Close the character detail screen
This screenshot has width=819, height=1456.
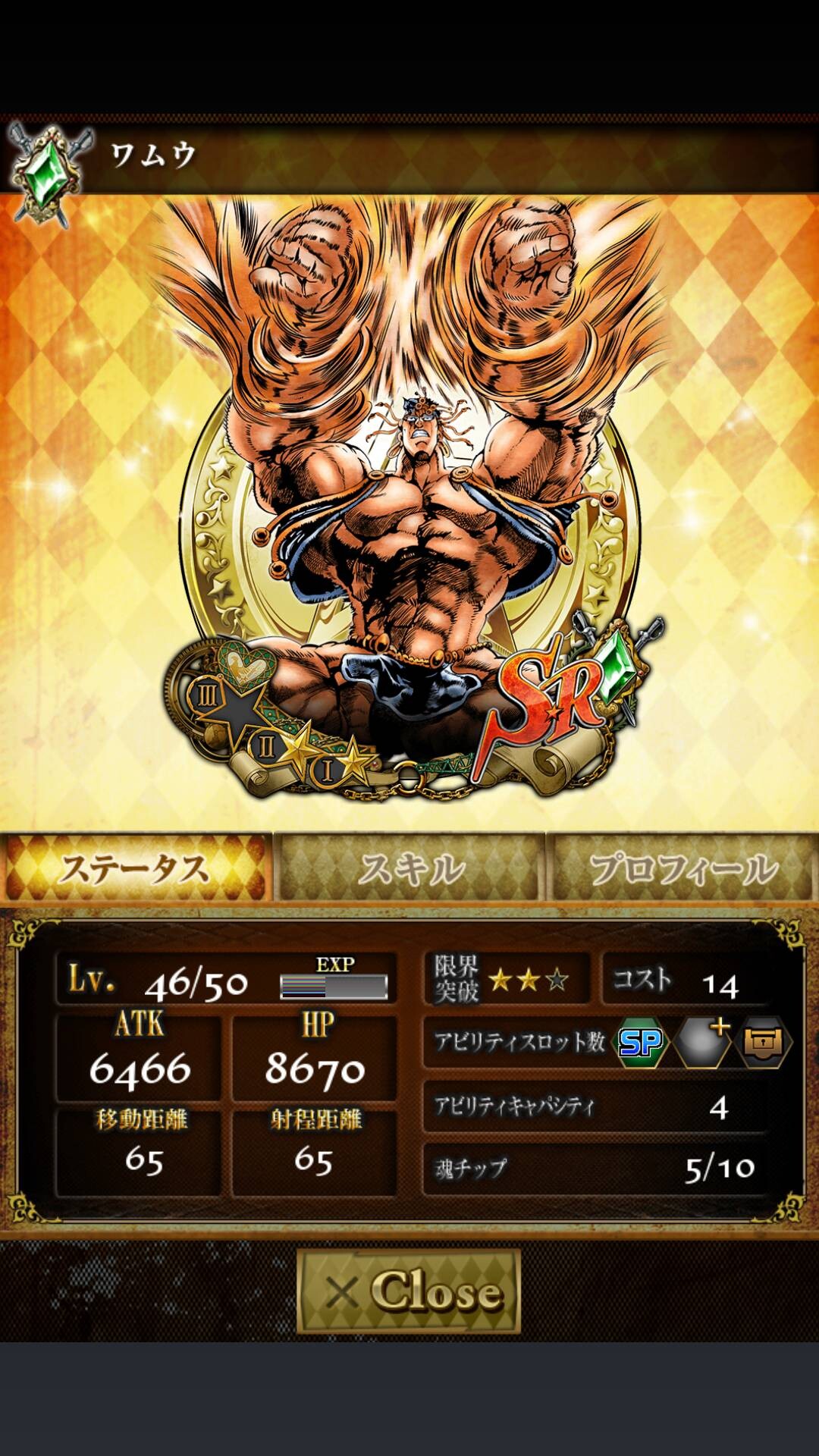[x=409, y=1291]
